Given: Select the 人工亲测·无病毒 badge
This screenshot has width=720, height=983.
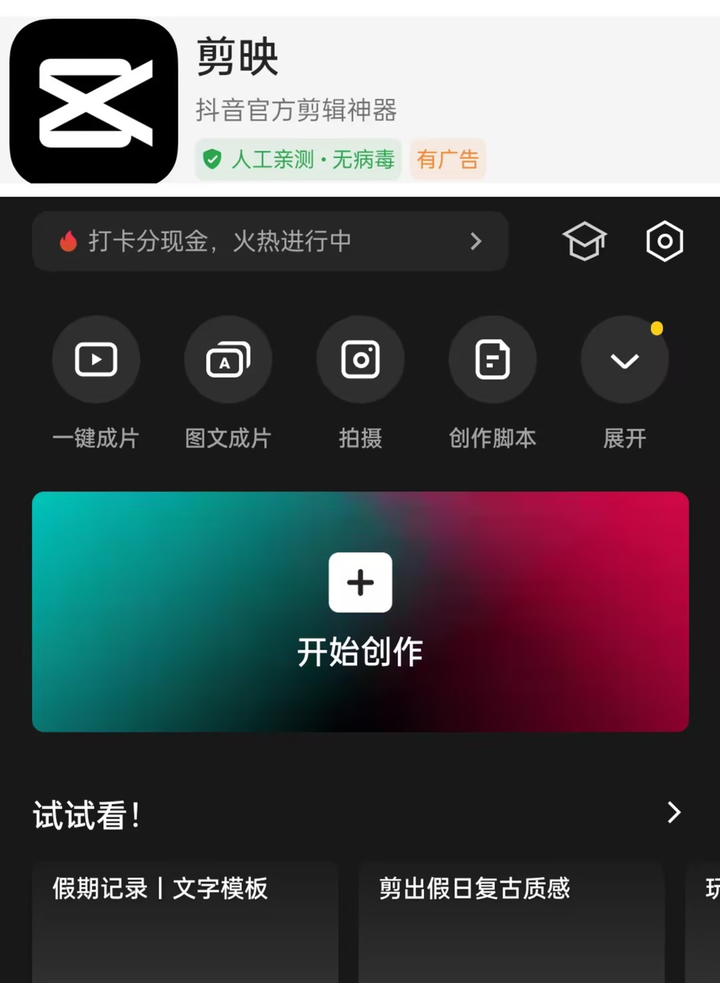Looking at the screenshot, I should pyautogui.click(x=298, y=159).
